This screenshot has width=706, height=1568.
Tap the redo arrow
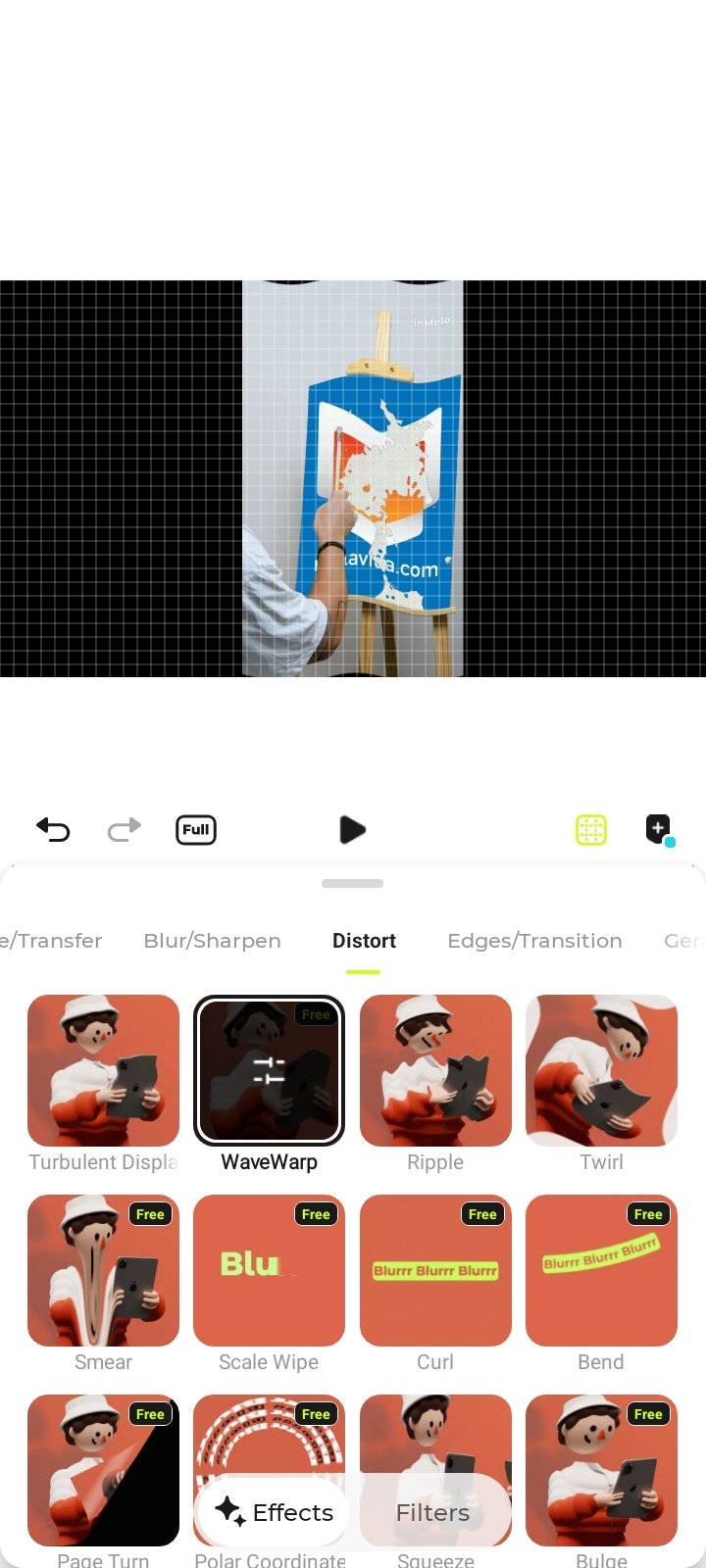[x=125, y=830]
